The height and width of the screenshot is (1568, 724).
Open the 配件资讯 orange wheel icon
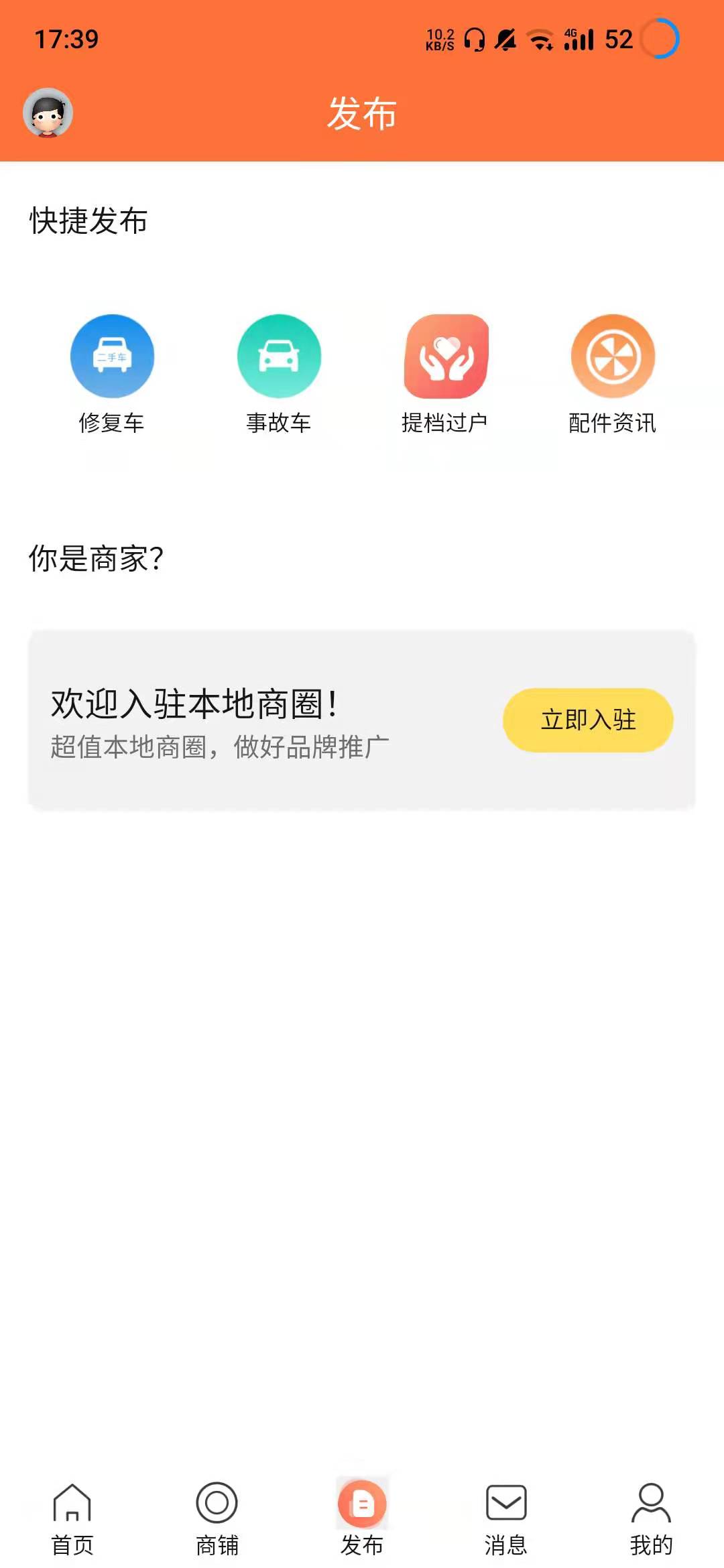611,356
